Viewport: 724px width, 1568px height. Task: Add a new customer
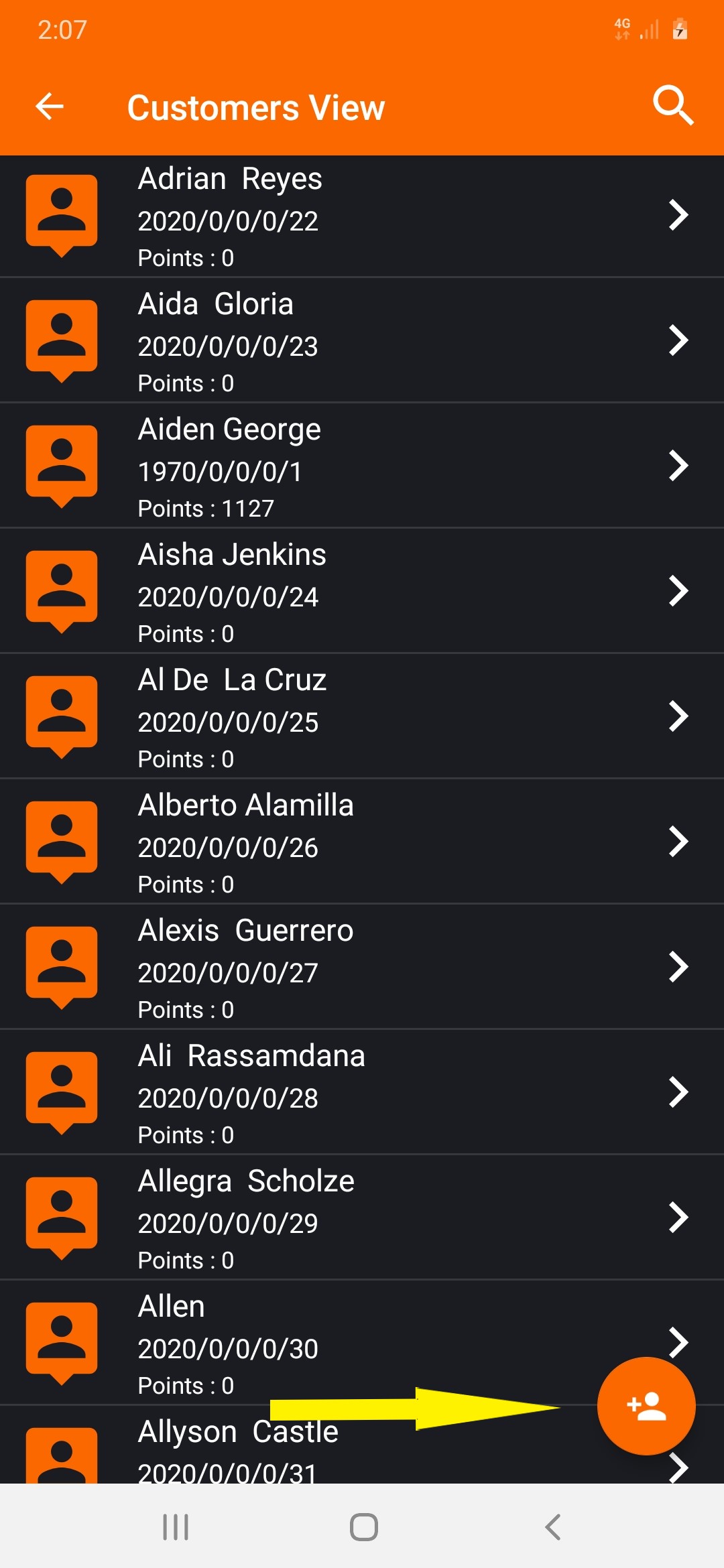coord(646,1406)
